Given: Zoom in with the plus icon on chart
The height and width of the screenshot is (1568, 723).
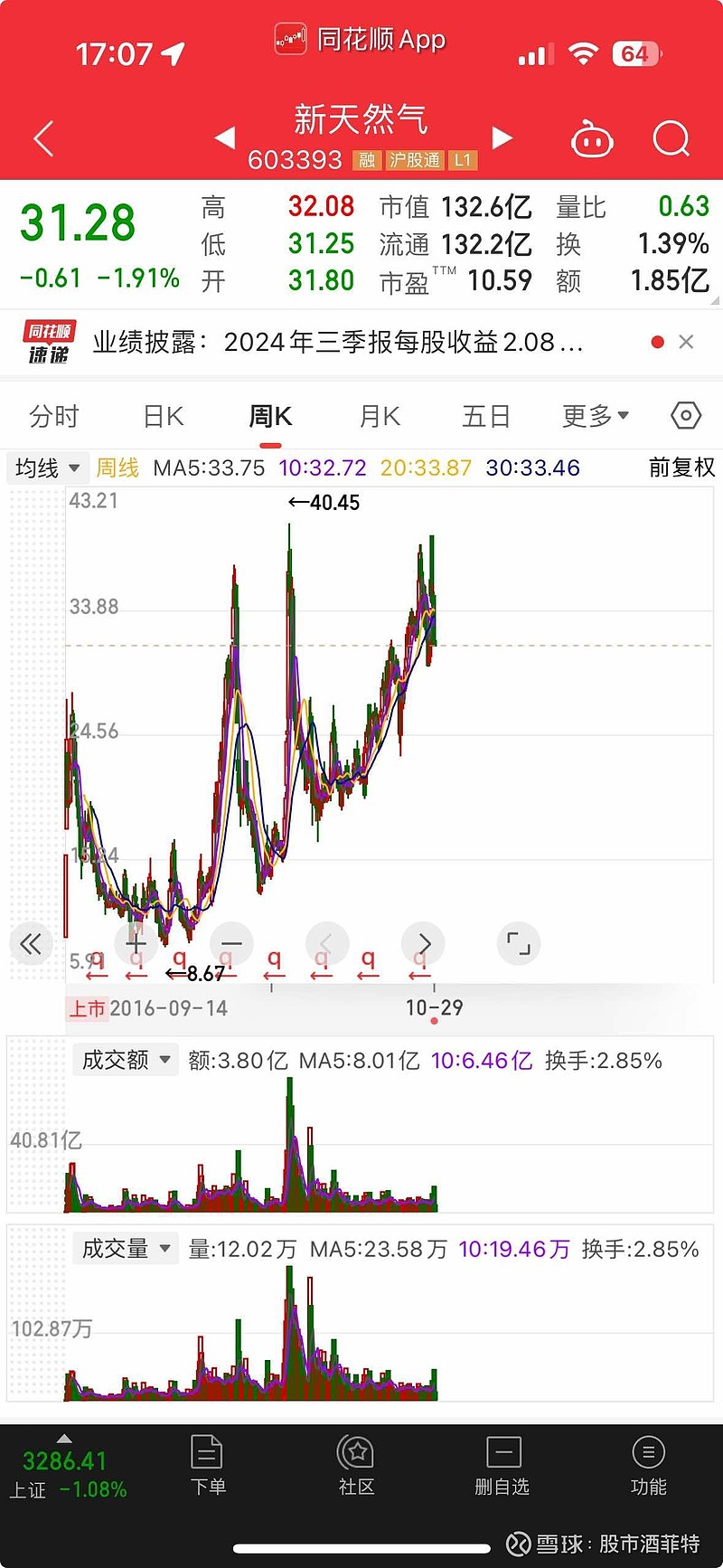Looking at the screenshot, I should 136,943.
